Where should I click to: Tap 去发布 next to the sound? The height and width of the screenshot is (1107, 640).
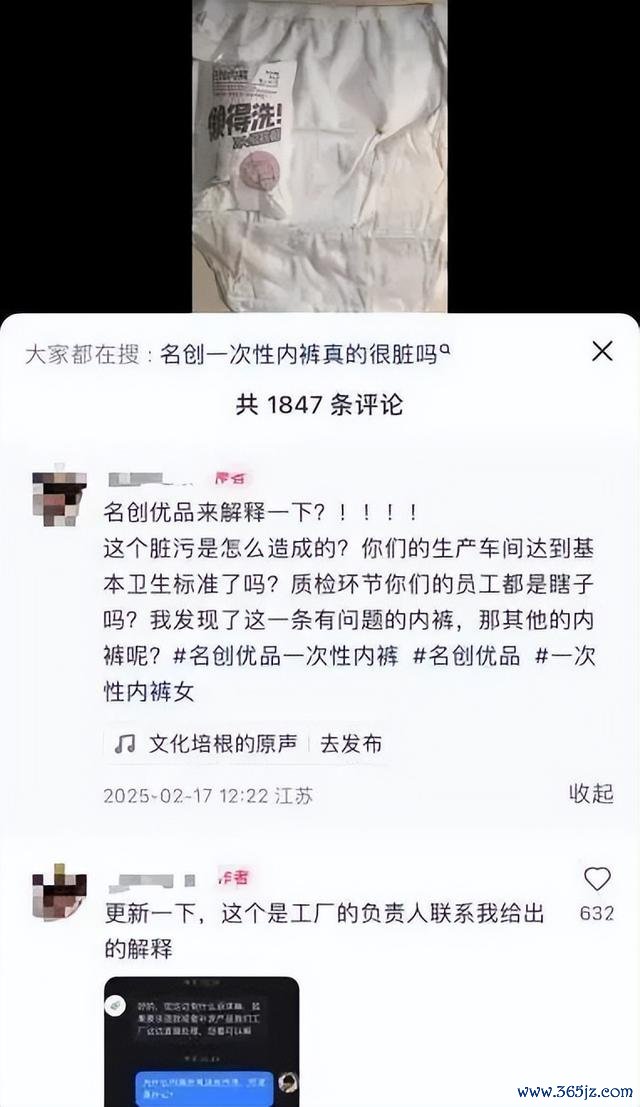(x=350, y=744)
